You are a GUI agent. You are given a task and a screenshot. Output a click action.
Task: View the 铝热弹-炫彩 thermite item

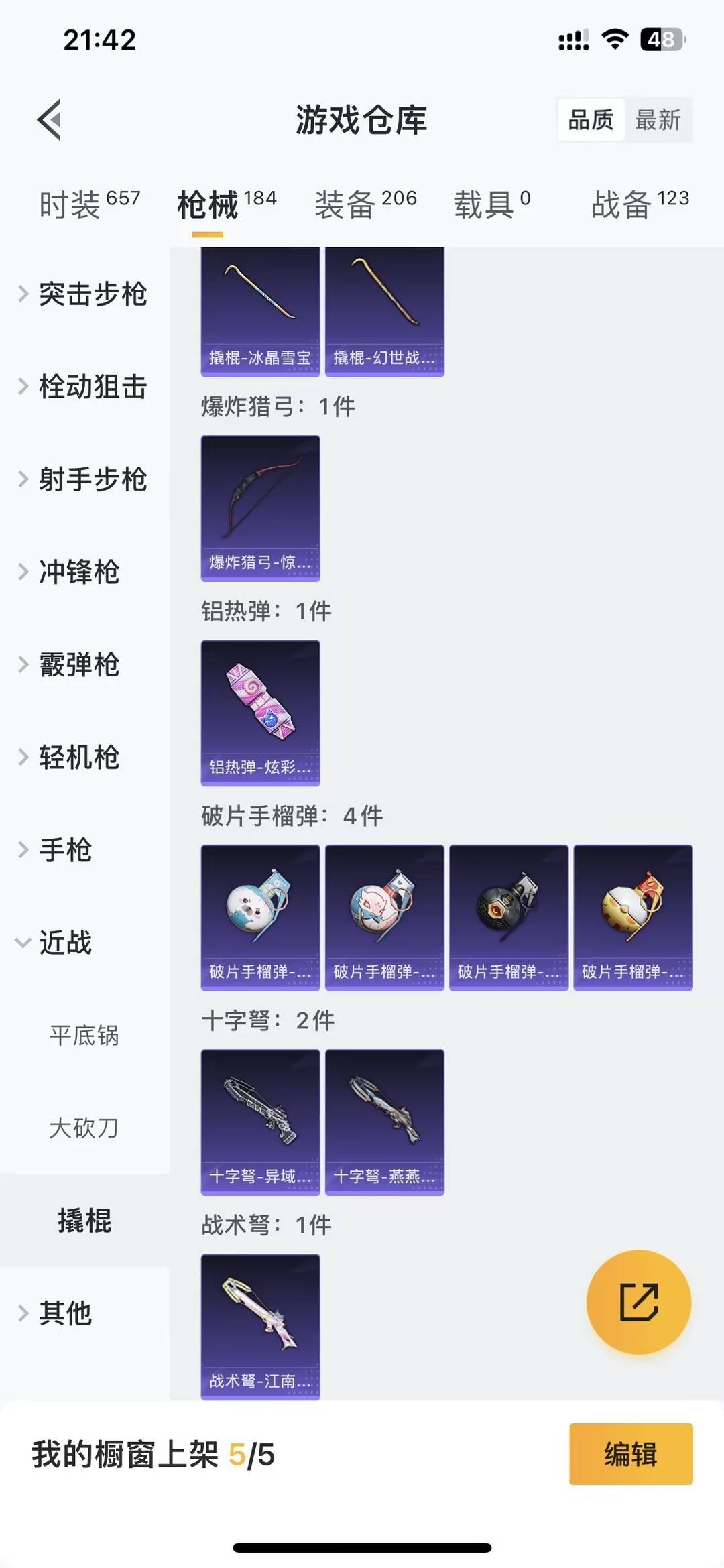click(260, 714)
